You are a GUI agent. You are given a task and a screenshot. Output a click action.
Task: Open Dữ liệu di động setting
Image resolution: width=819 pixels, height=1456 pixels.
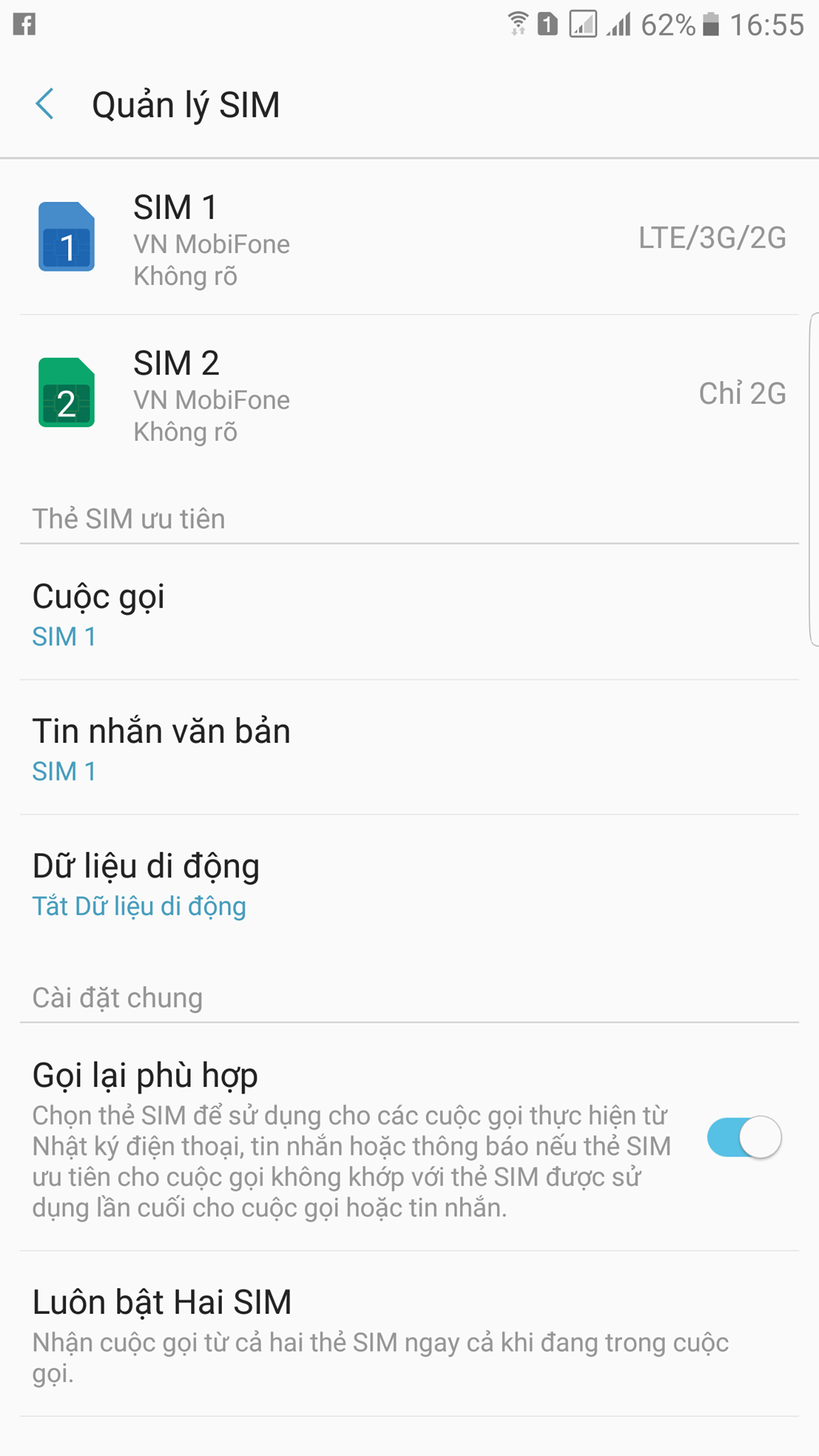[409, 882]
